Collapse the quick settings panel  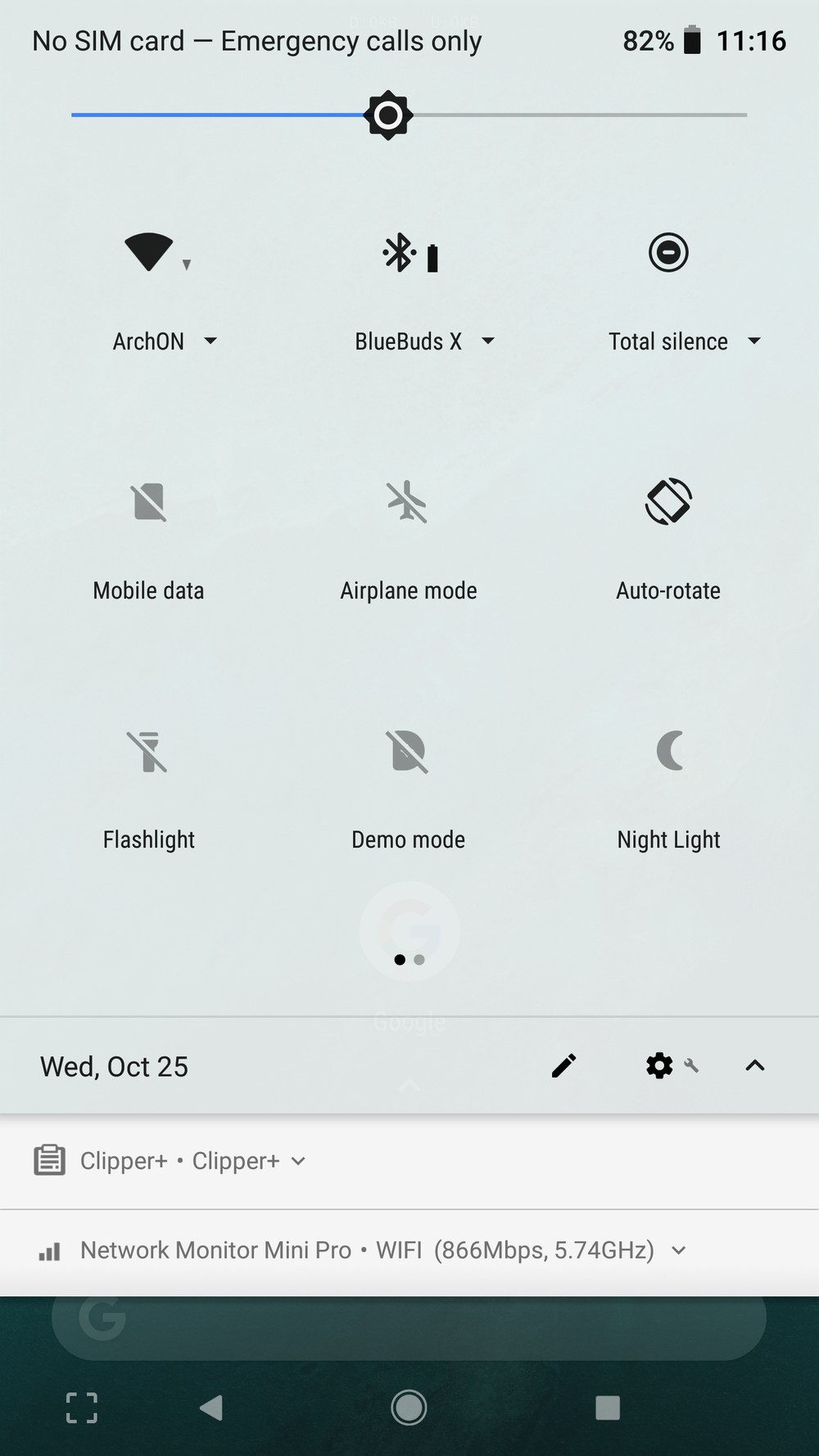click(754, 1065)
